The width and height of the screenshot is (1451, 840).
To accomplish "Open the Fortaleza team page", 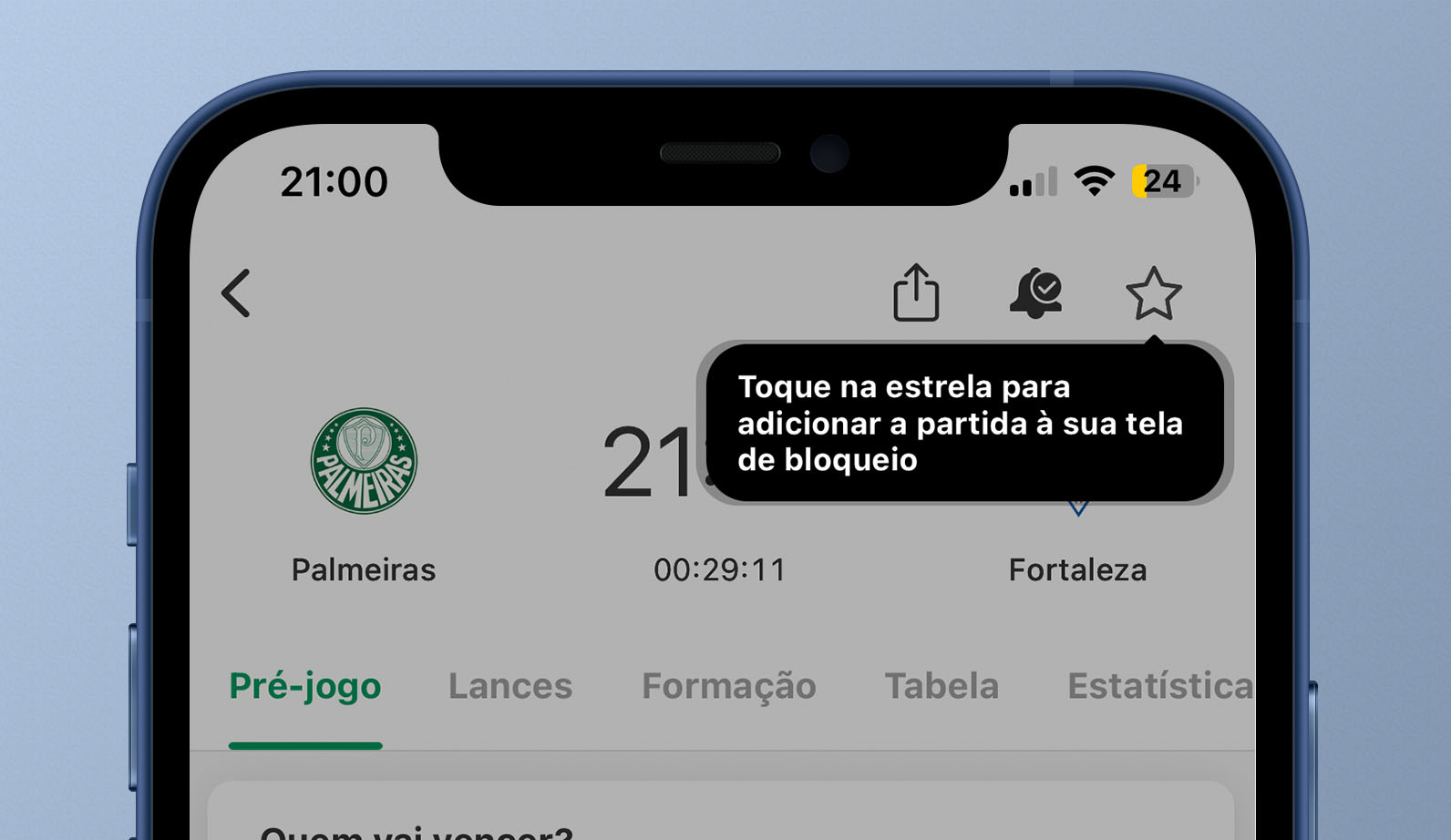I will 1077,569.
